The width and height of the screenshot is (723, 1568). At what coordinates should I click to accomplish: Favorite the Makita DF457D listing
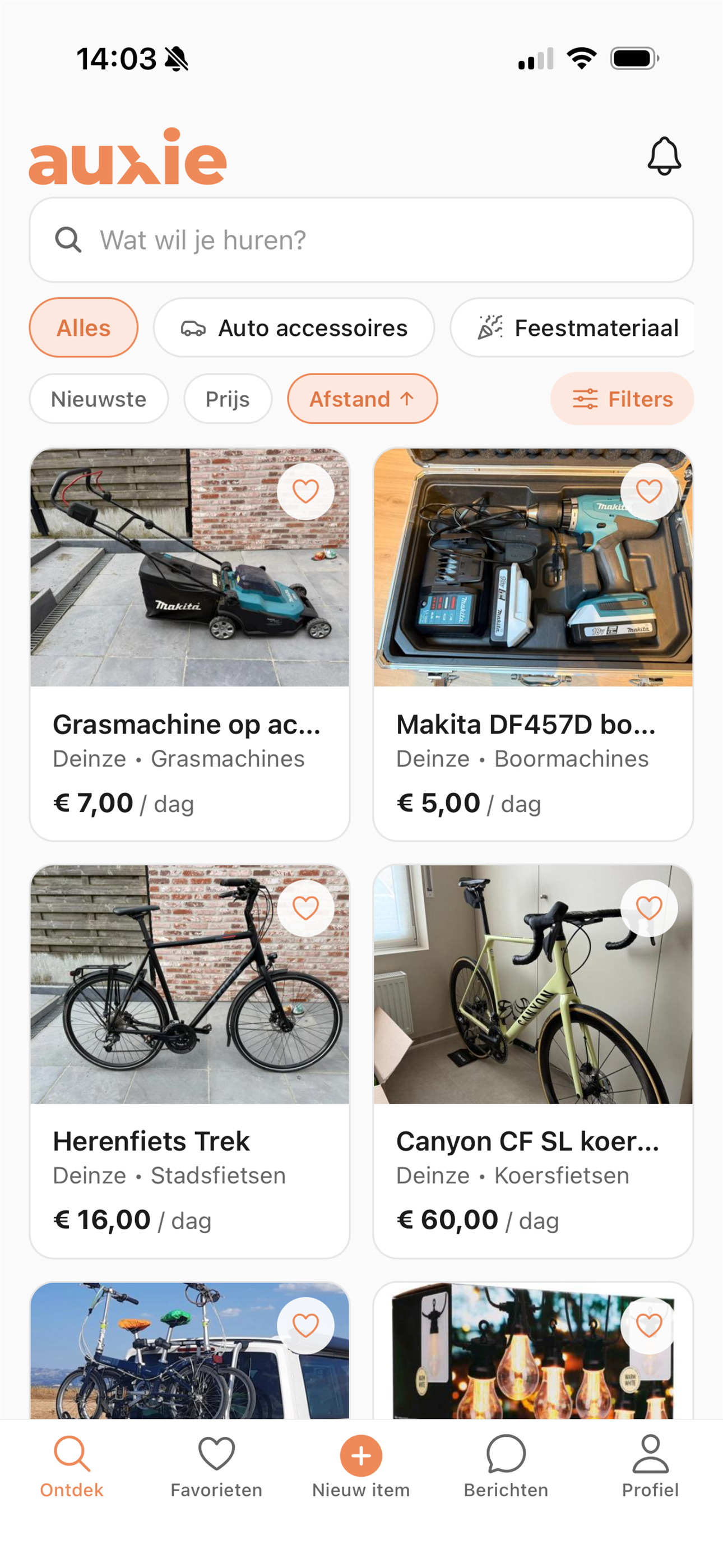point(649,492)
